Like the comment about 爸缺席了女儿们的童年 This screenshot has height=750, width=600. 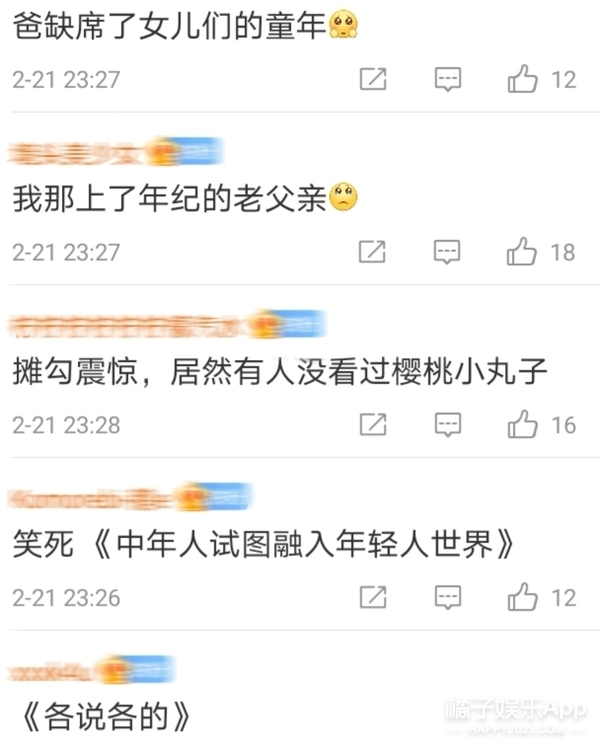tap(522, 79)
